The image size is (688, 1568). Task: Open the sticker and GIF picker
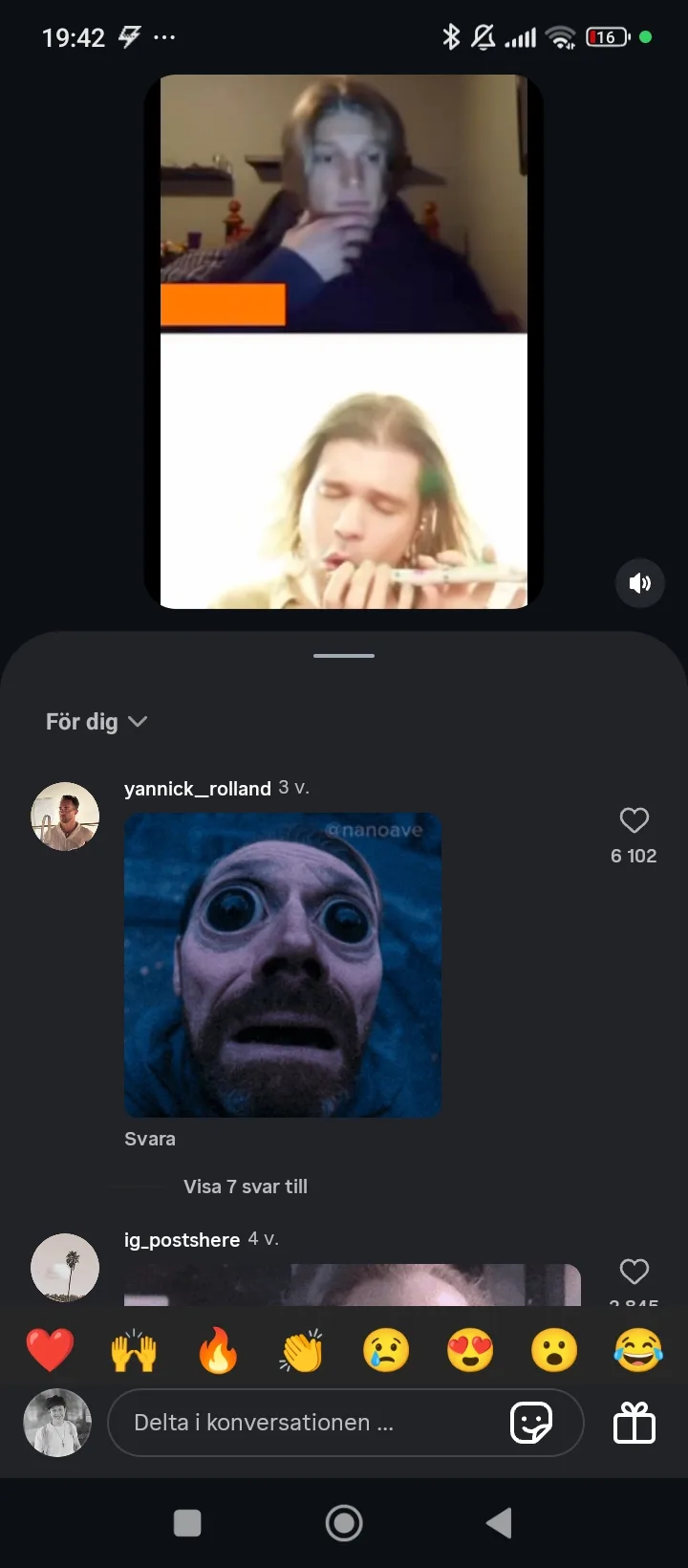pyautogui.click(x=531, y=1423)
